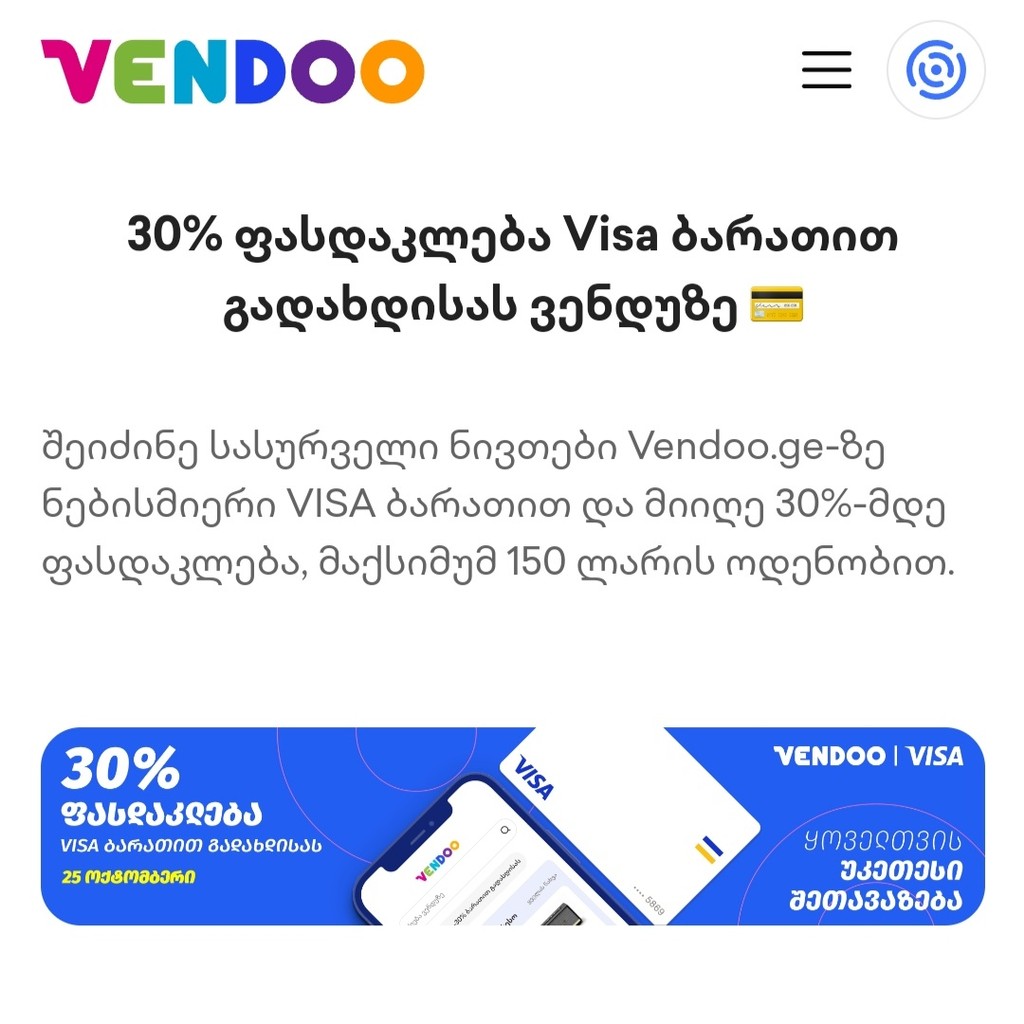Open the 30% Visa discount banner
Screen dimensions: 1024x1024
click(x=512, y=826)
